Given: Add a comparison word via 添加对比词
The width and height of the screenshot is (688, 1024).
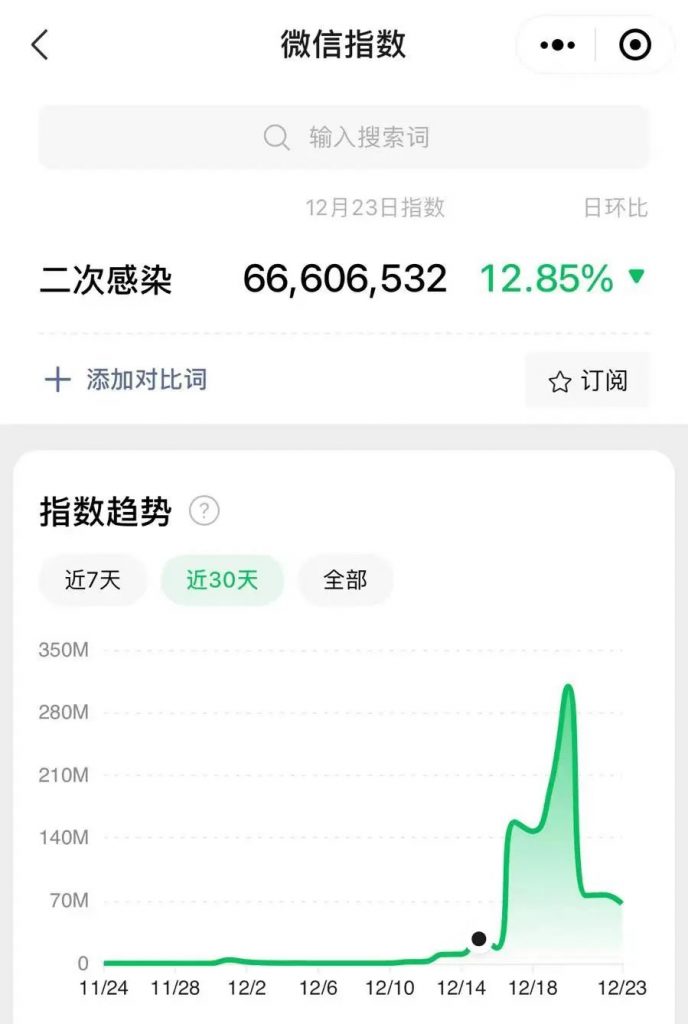Looking at the screenshot, I should point(126,380).
